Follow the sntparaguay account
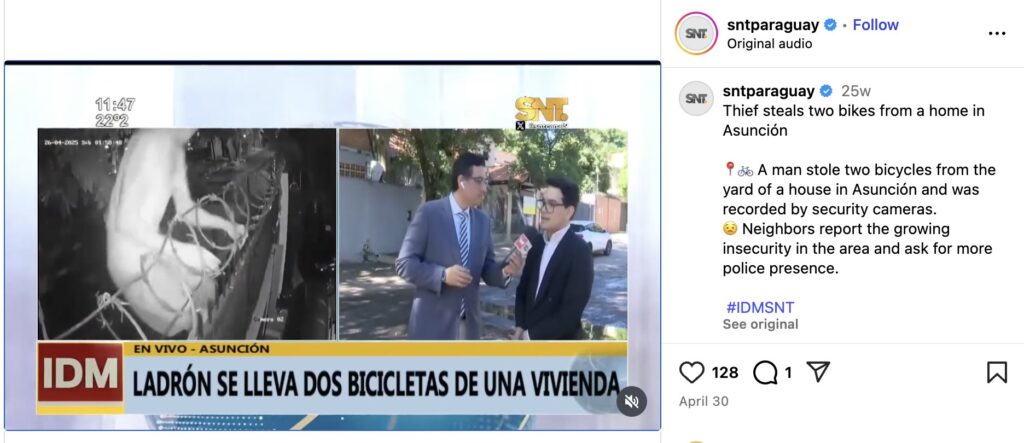 (875, 25)
